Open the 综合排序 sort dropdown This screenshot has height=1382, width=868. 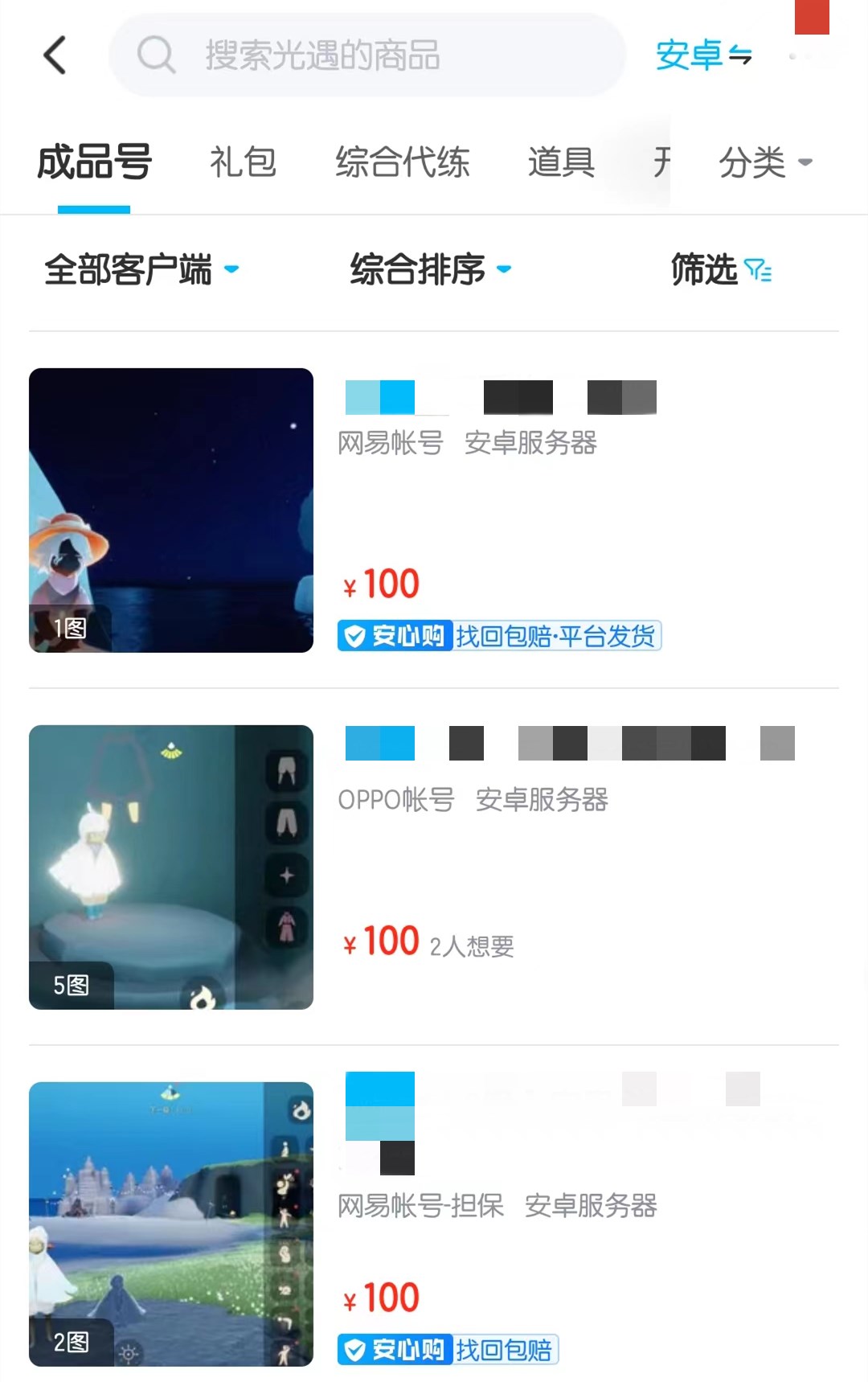tap(430, 269)
